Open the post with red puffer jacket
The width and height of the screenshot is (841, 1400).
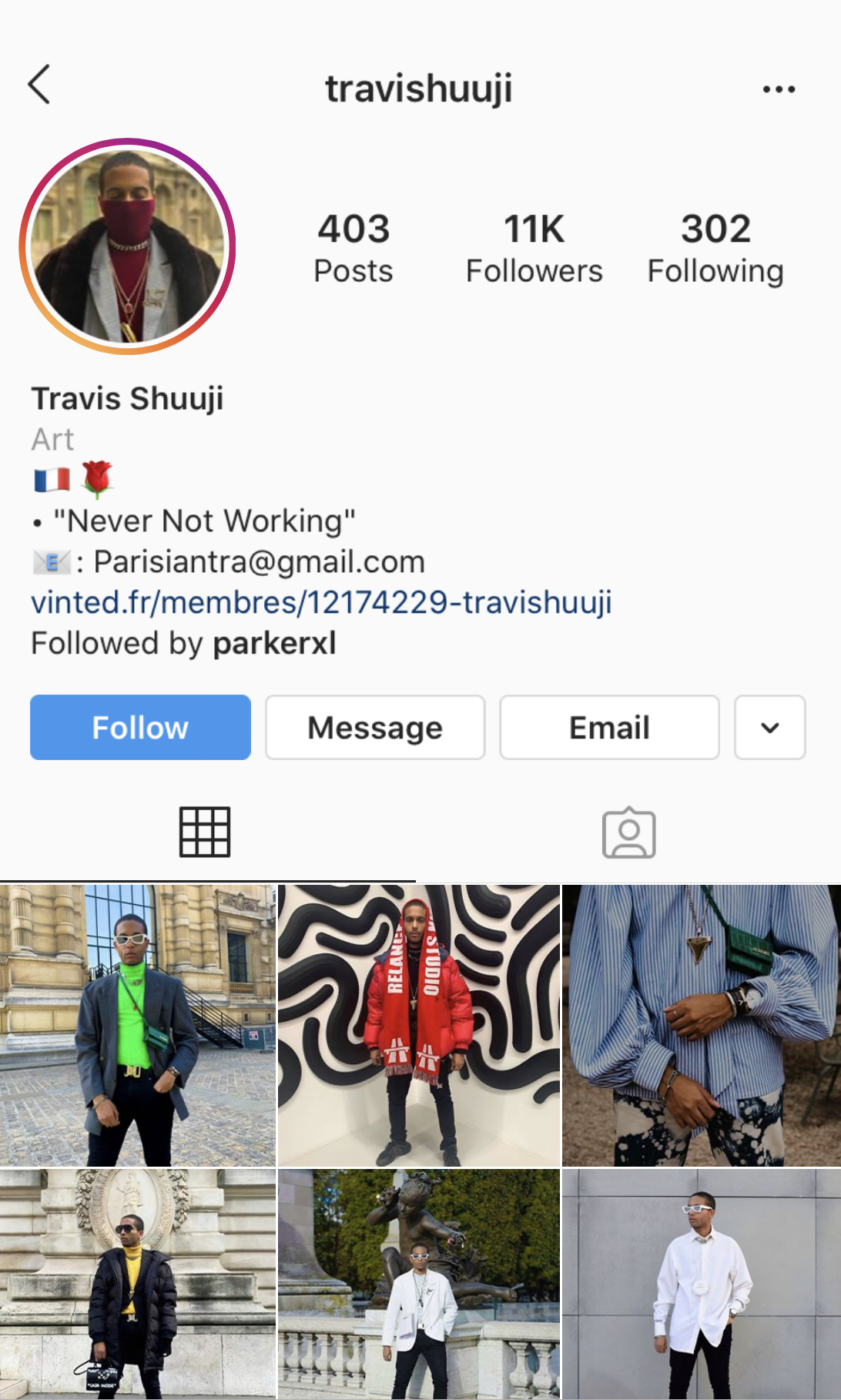(x=419, y=1025)
